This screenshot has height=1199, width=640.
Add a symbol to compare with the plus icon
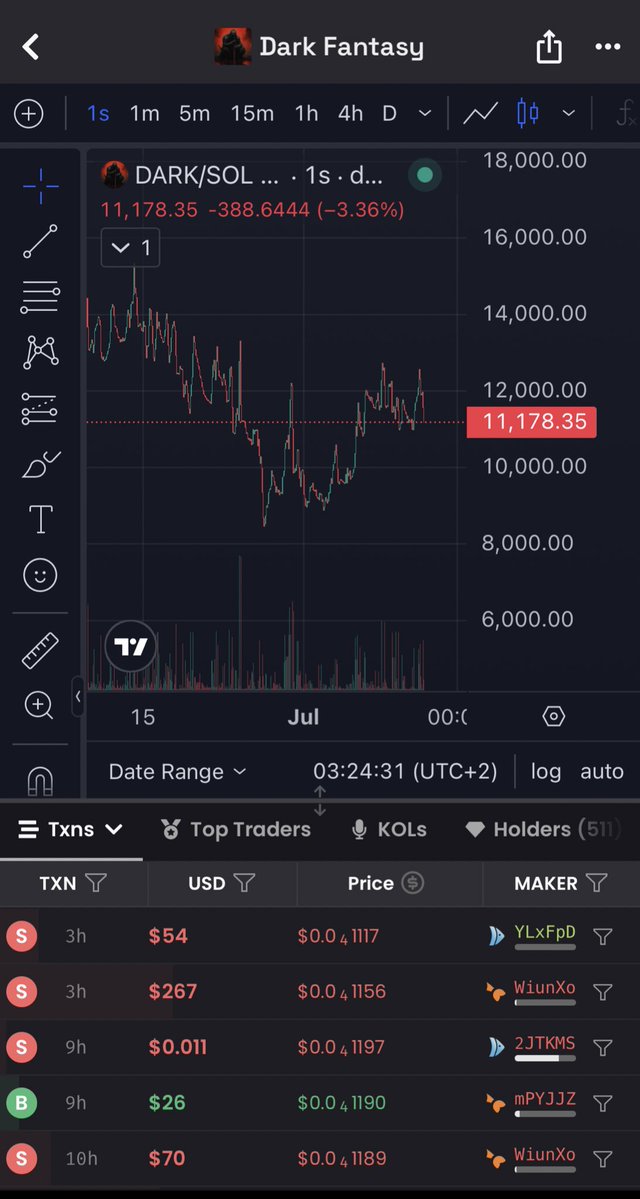29,114
